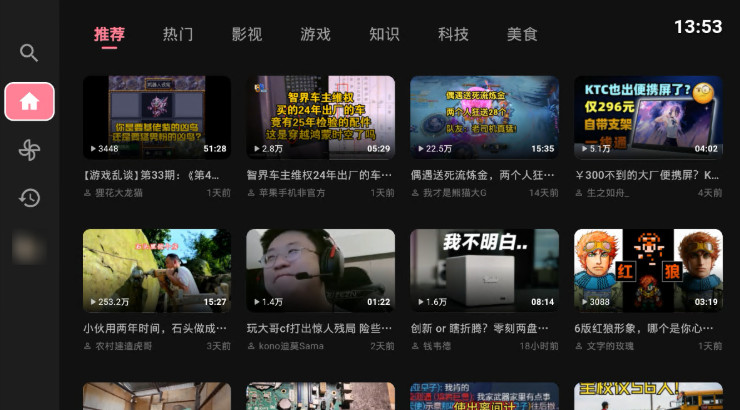This screenshot has height=410, width=740.
Task: Watch the 偶遇送死流炼金 video
Action: (x=484, y=117)
